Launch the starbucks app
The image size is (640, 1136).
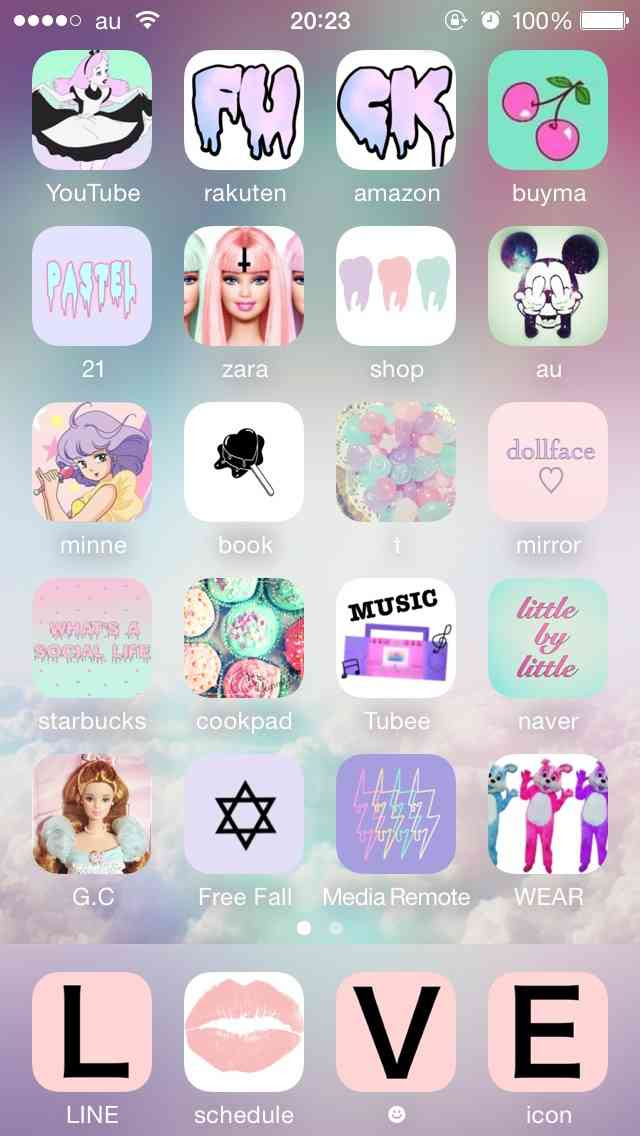[92, 638]
